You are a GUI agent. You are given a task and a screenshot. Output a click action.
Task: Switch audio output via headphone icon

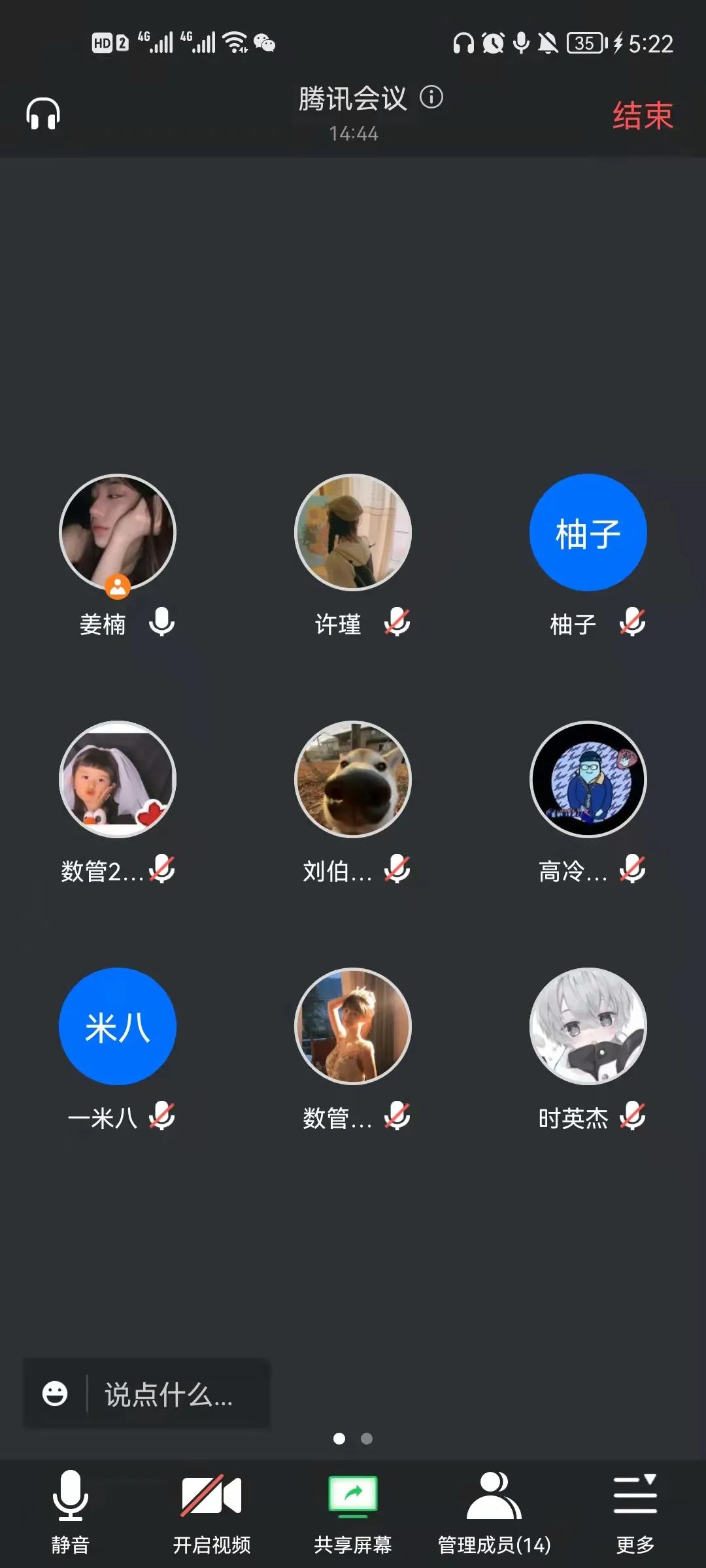(43, 114)
